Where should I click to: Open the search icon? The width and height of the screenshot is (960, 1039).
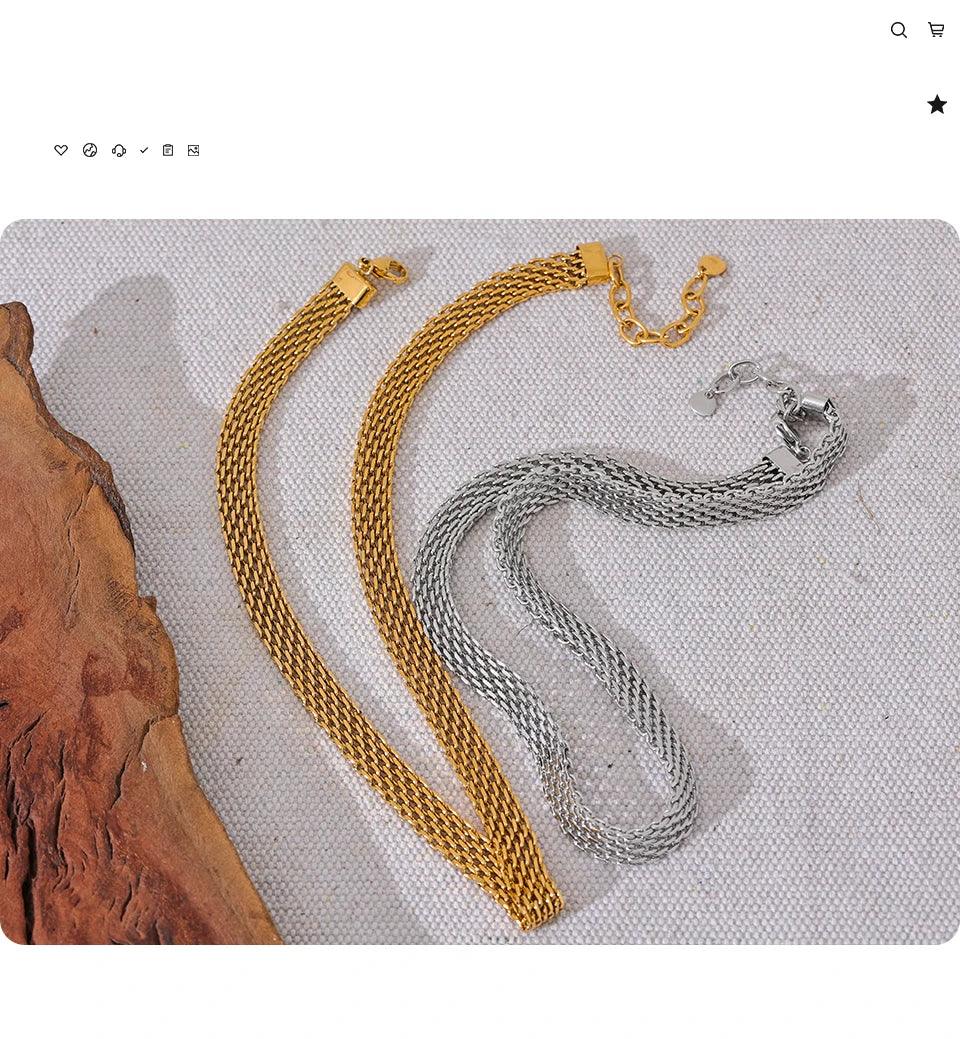pos(898,30)
